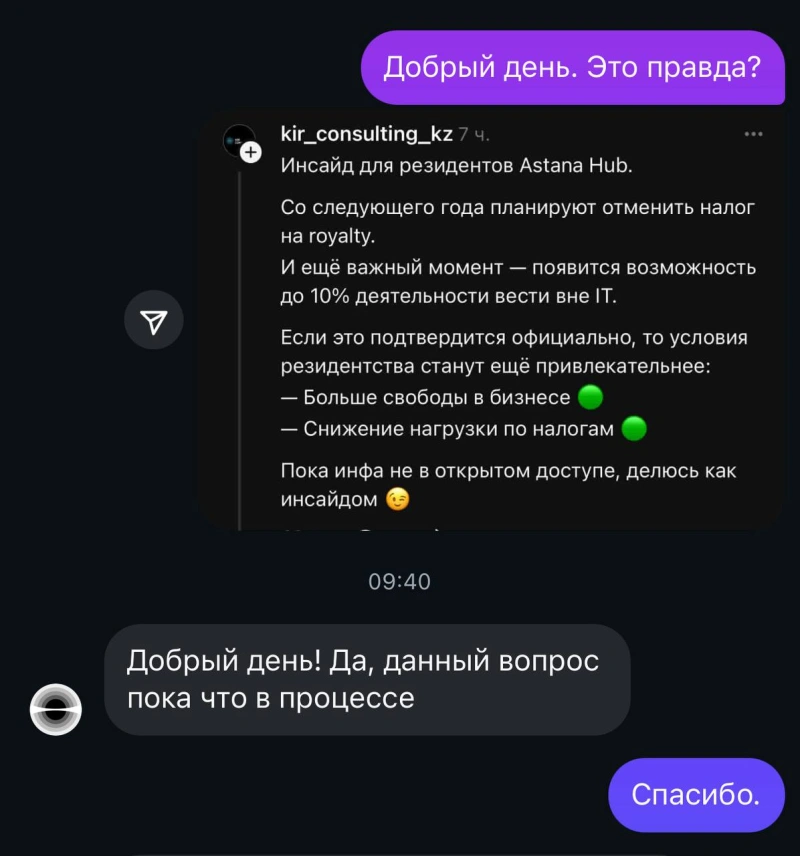Forward the shared post via the paper-plane icon
The height and width of the screenshot is (856, 800).
(153, 320)
